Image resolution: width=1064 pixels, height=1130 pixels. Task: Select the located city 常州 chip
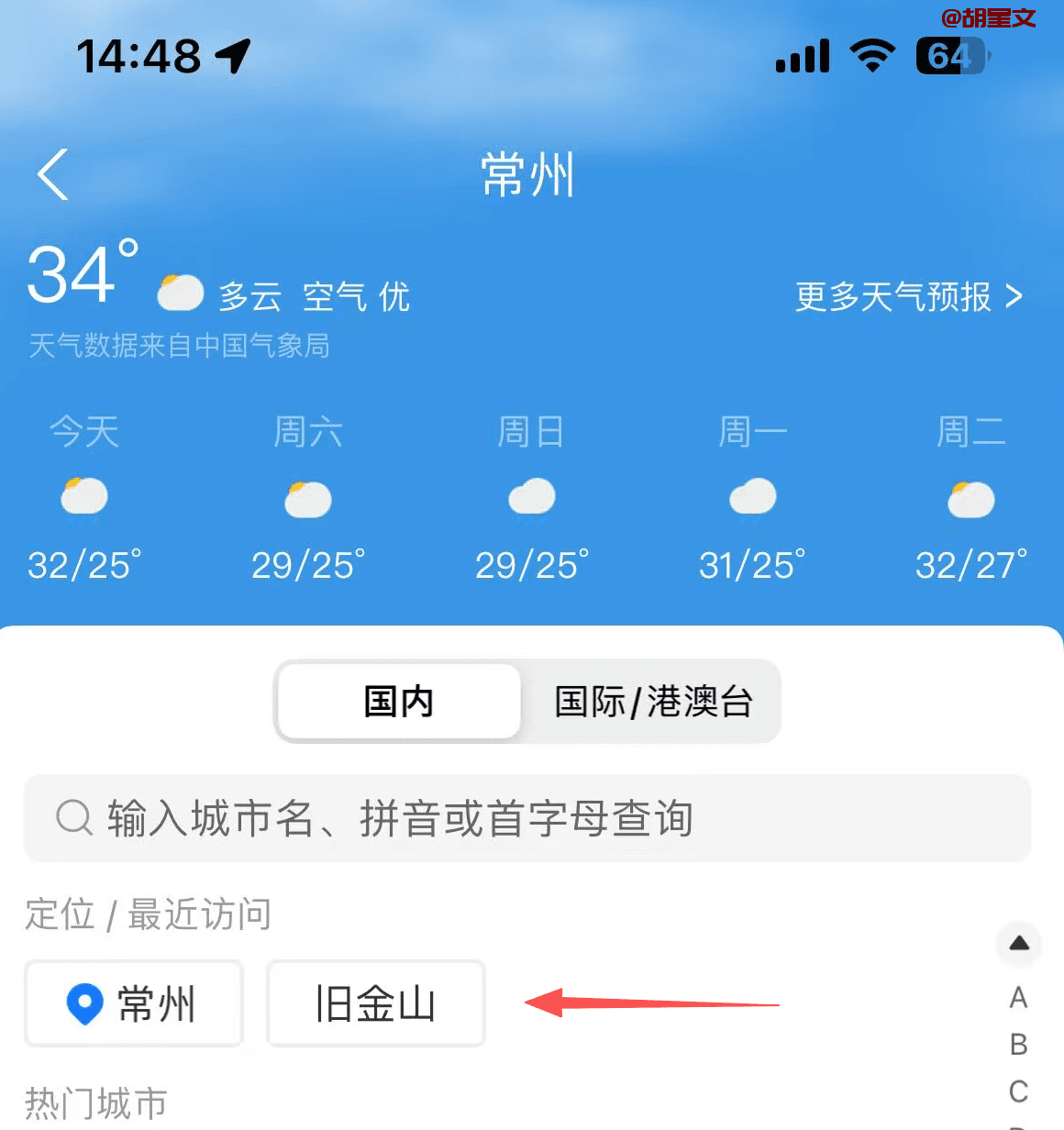[134, 1003]
